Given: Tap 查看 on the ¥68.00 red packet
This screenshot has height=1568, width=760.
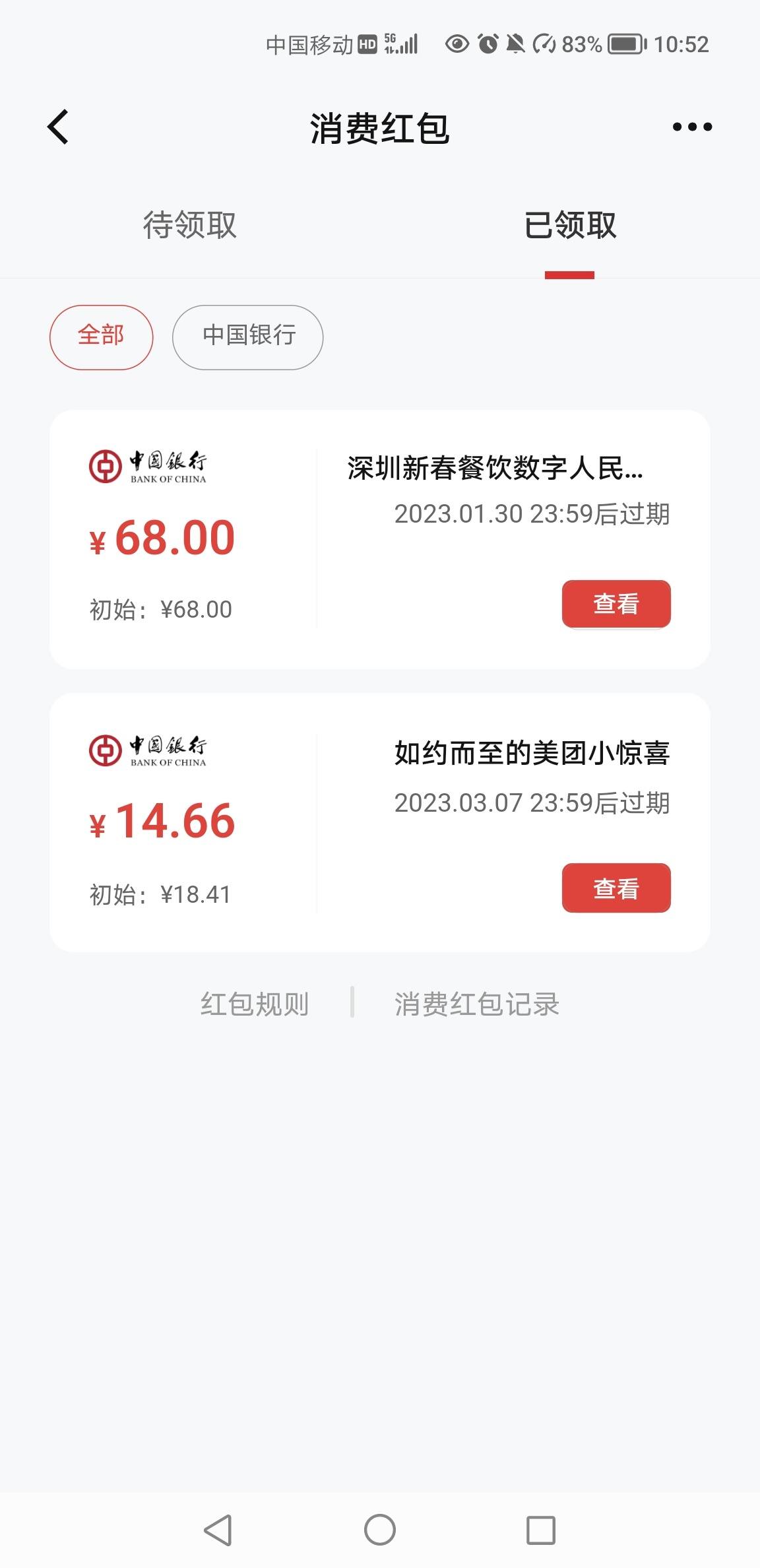Looking at the screenshot, I should [616, 604].
